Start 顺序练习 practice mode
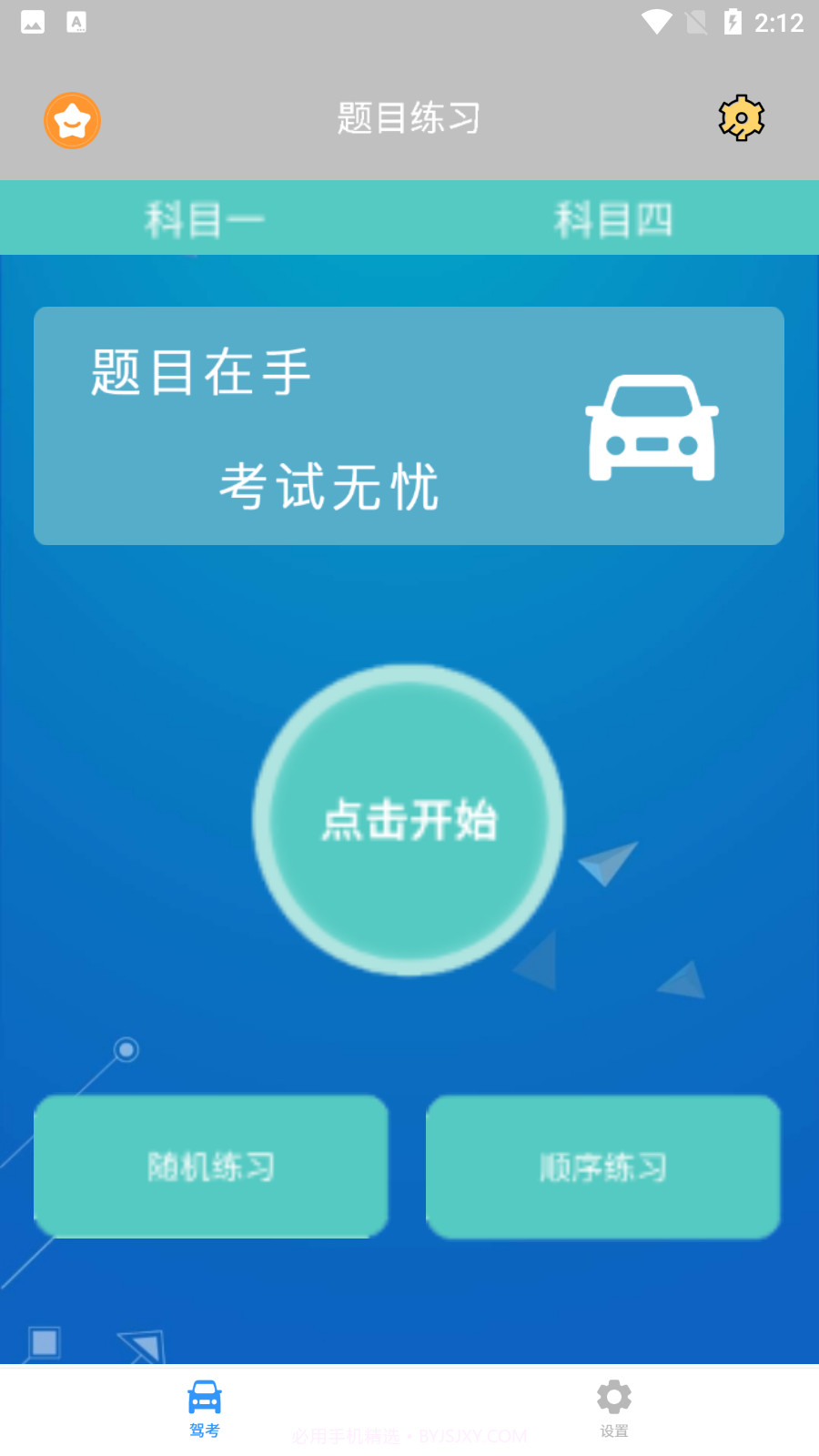 coord(602,1166)
